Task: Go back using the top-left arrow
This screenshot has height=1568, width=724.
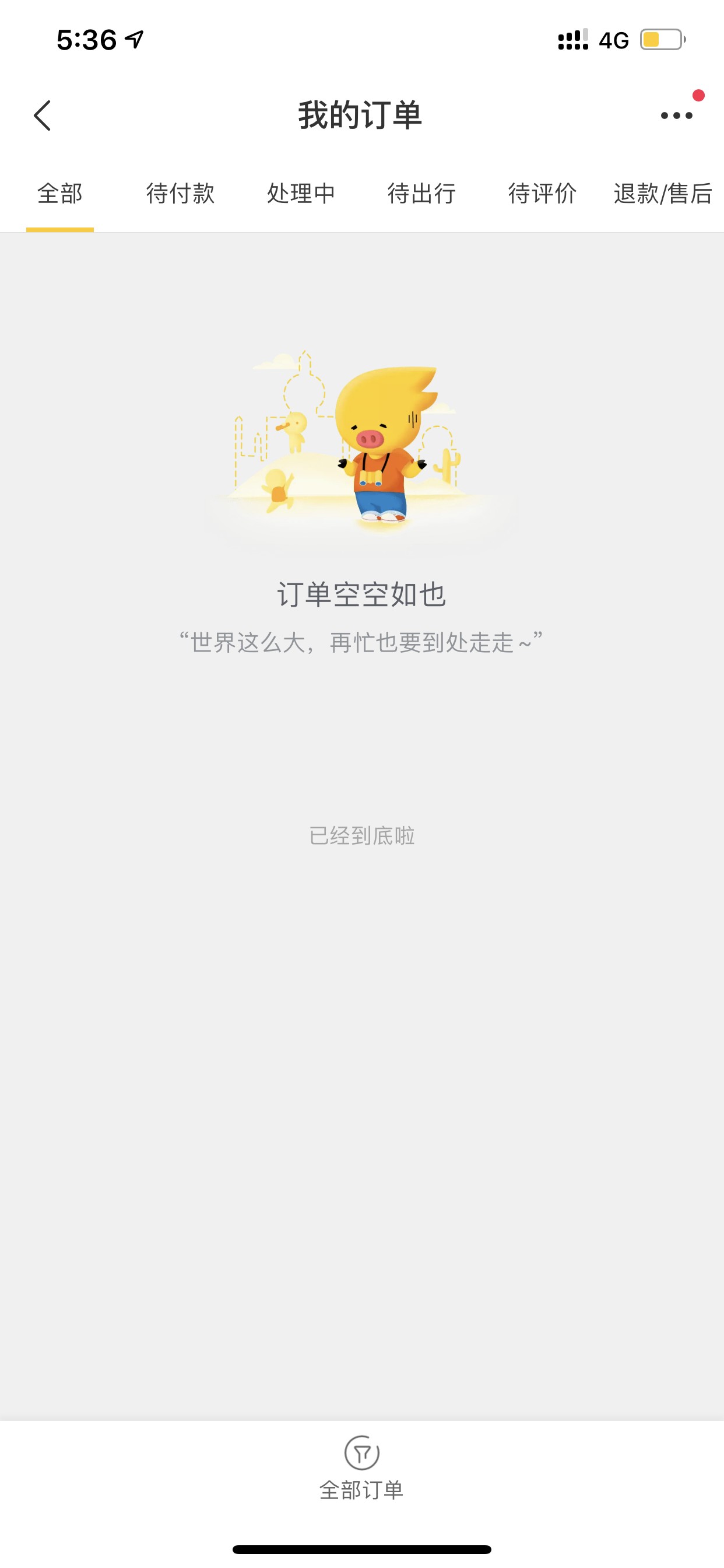Action: click(x=42, y=116)
